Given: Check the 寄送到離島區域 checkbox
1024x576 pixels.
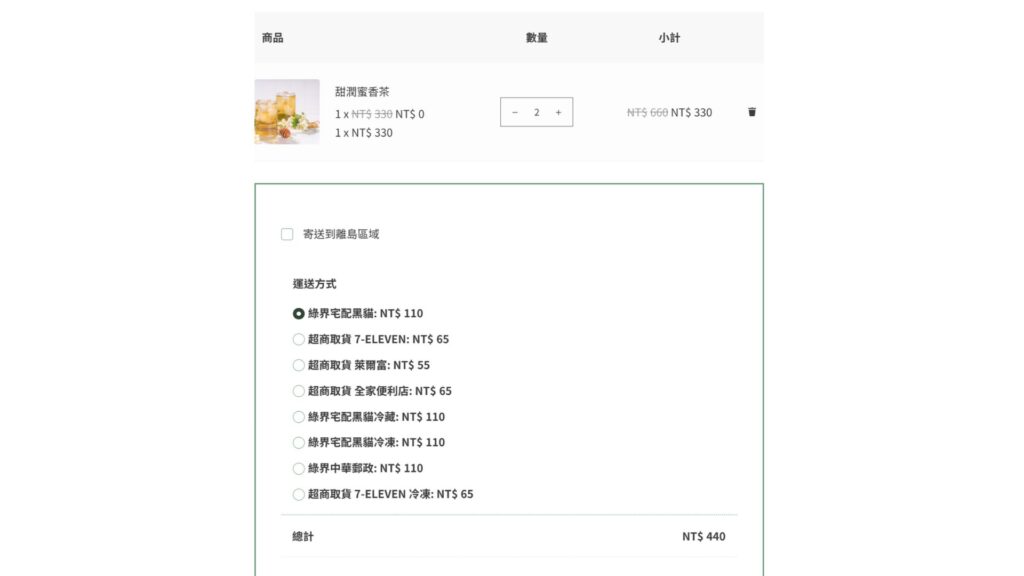Looking at the screenshot, I should [x=287, y=234].
